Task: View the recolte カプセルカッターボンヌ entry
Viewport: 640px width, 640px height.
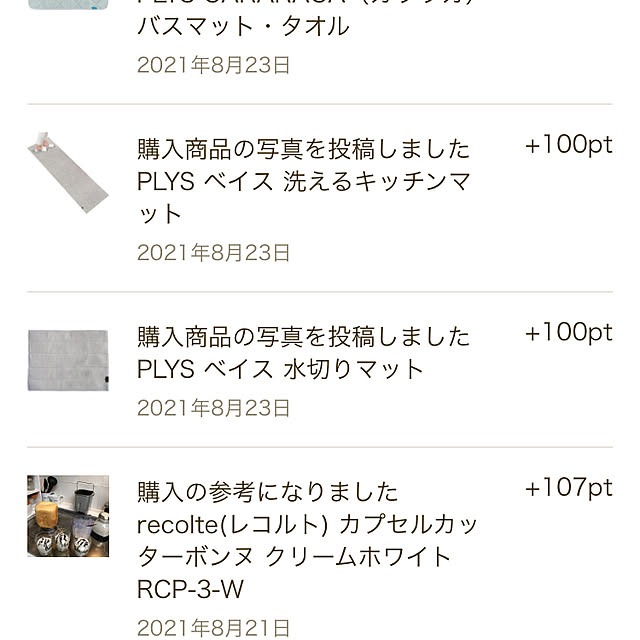Action: pos(306,540)
